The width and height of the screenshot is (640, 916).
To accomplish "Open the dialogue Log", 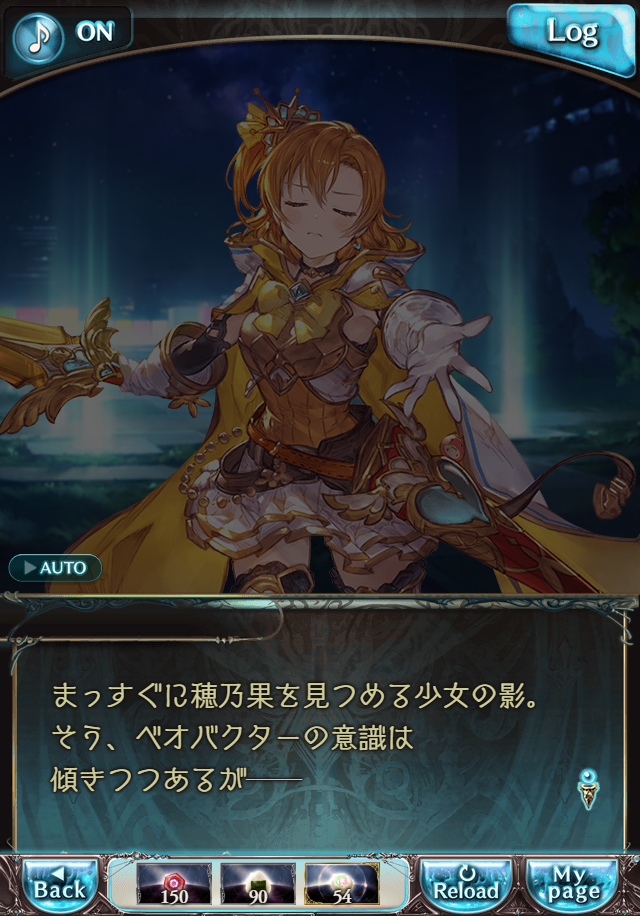I will click(571, 32).
